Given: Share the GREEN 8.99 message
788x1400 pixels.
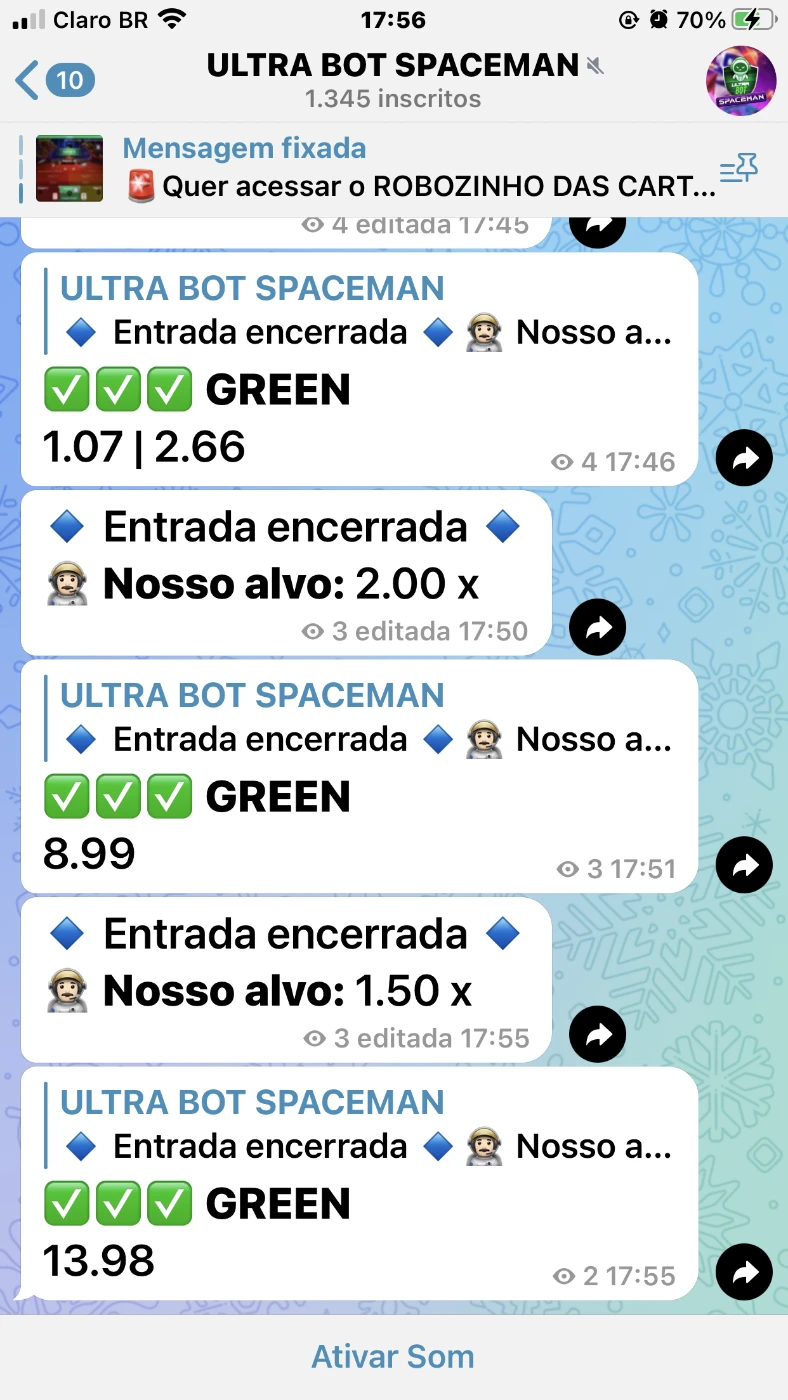Looking at the screenshot, I should (x=745, y=866).
